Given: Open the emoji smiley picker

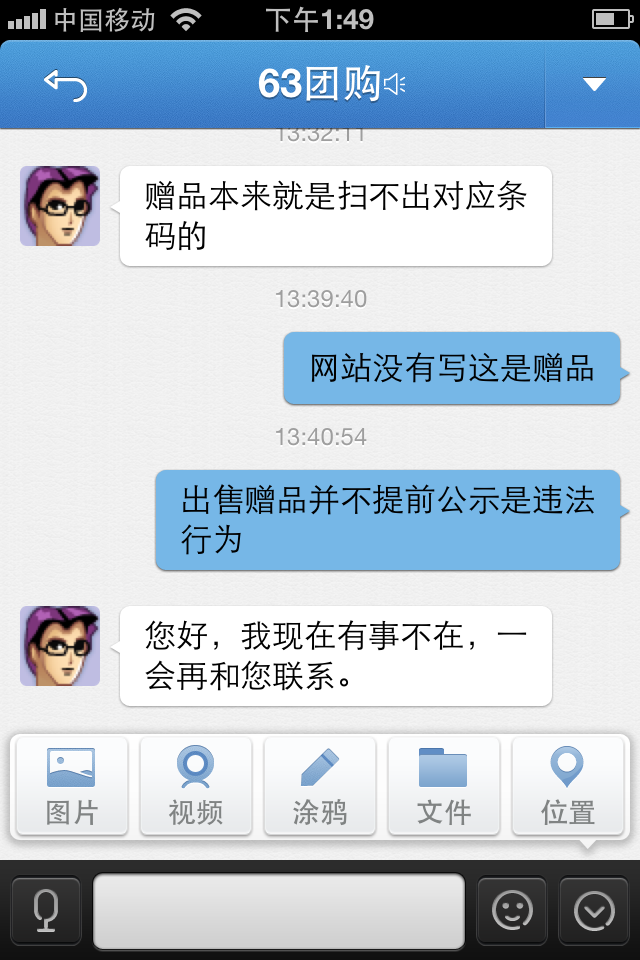Looking at the screenshot, I should 512,910.
